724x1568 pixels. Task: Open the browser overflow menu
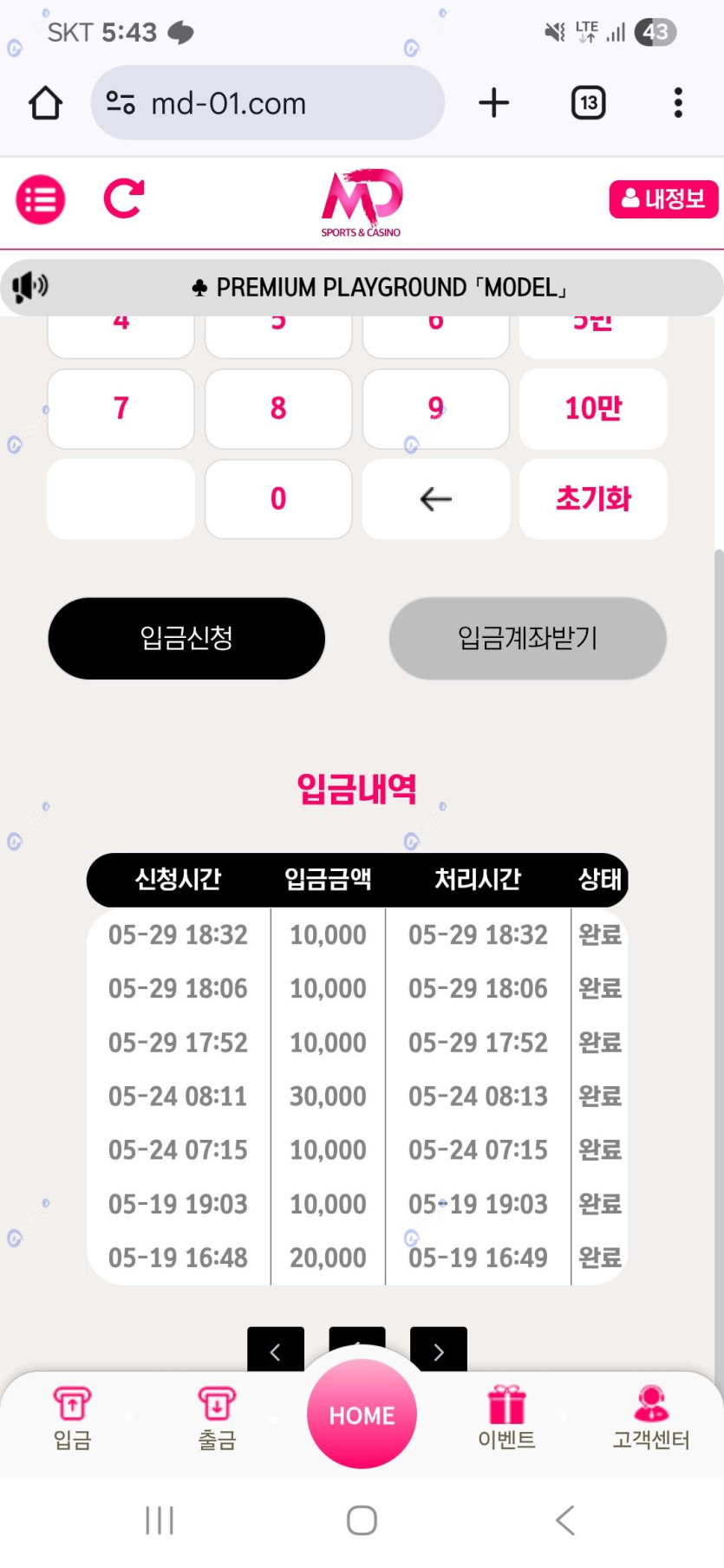pyautogui.click(x=678, y=103)
